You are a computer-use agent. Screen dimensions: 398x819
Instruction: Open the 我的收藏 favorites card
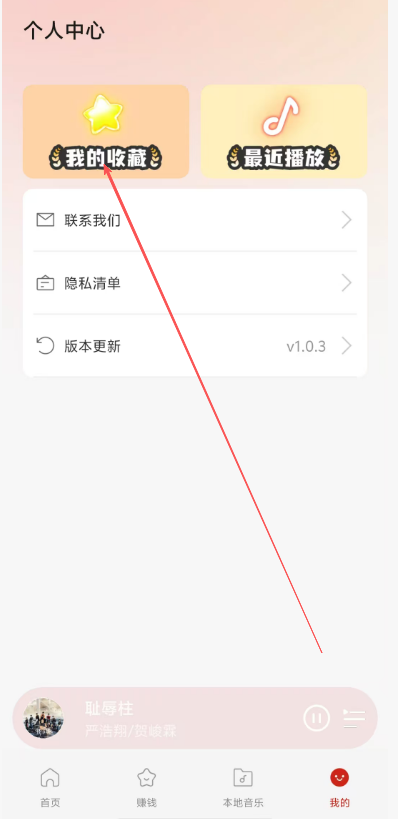click(106, 132)
